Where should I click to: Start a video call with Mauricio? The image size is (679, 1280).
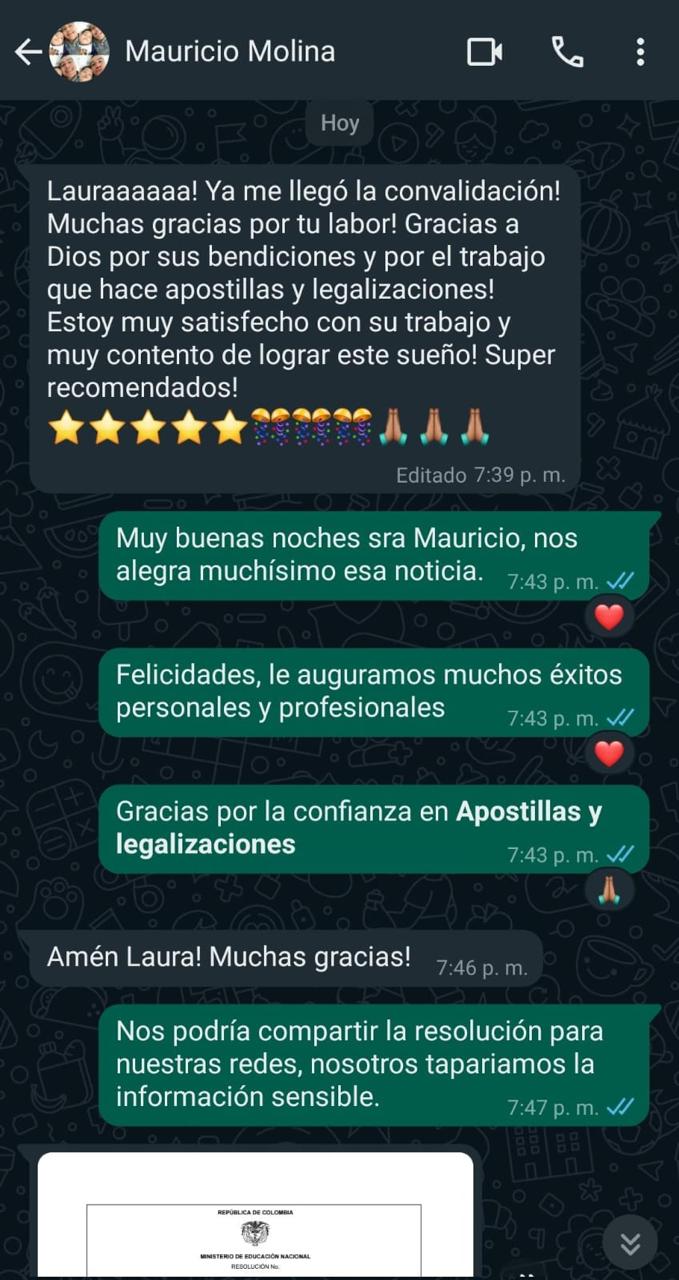pyautogui.click(x=485, y=52)
